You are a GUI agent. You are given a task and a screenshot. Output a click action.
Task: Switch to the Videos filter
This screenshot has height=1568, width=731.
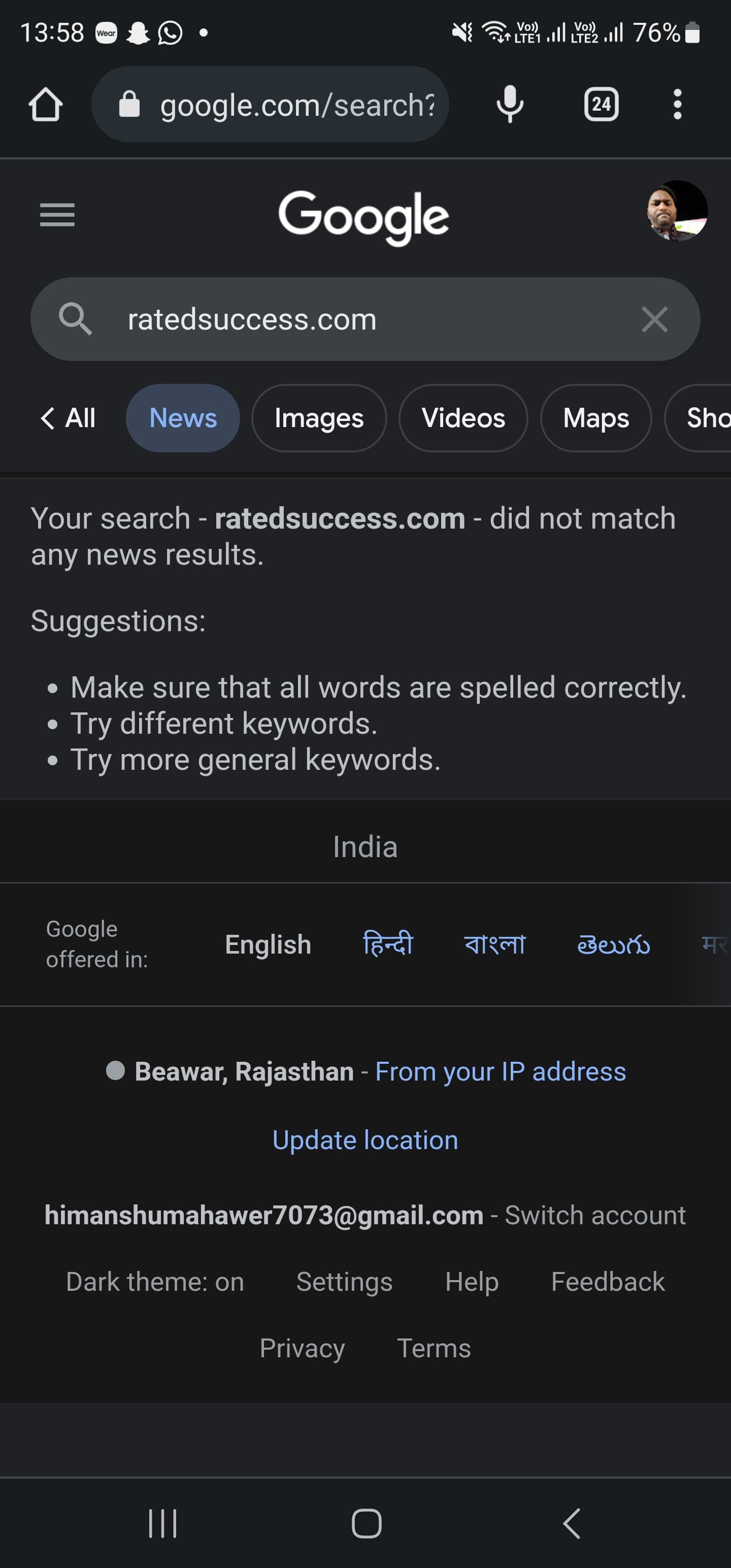pyautogui.click(x=463, y=418)
